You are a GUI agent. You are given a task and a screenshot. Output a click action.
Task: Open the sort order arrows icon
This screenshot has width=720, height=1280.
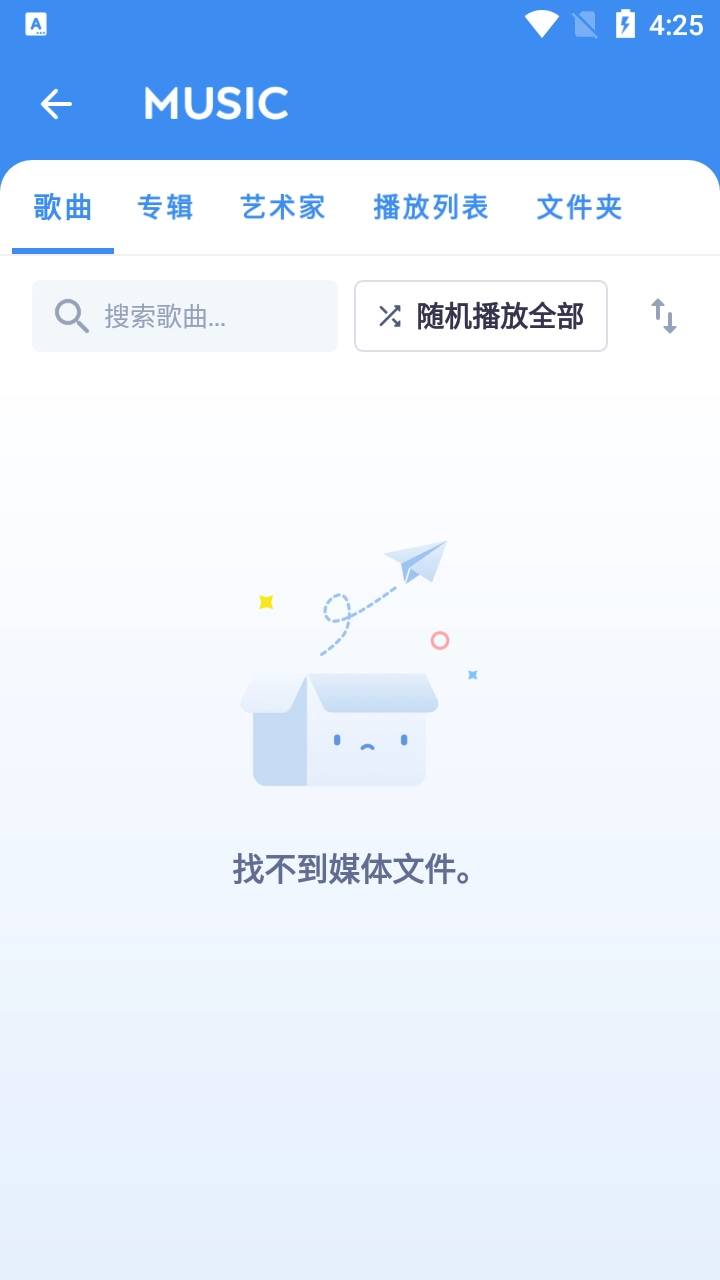[x=665, y=316]
